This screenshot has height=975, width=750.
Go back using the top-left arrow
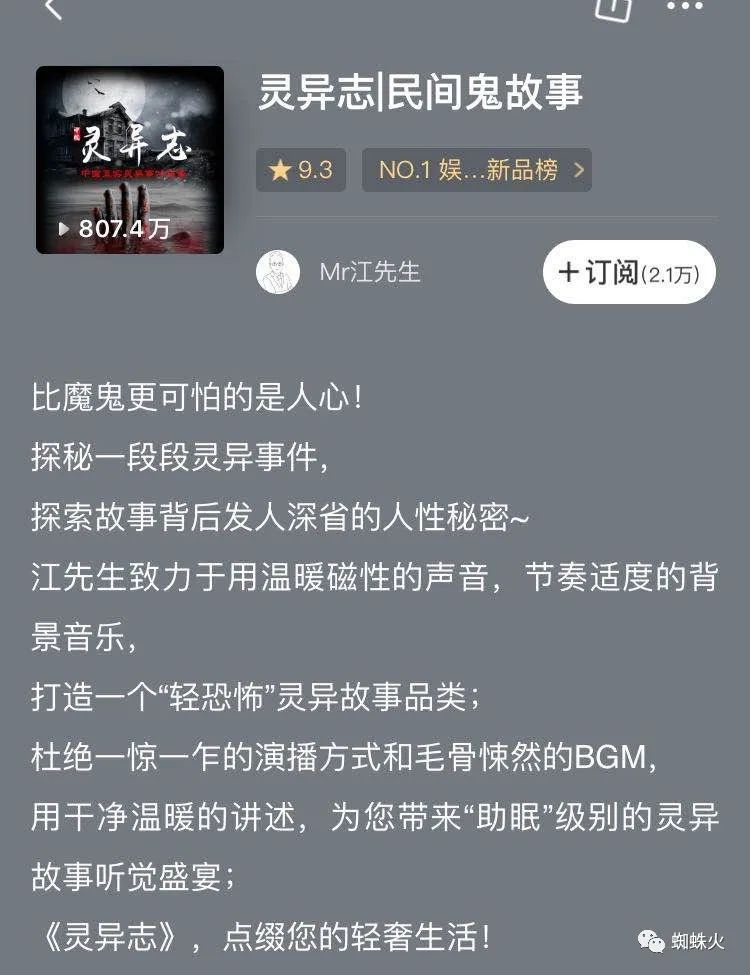click(x=53, y=9)
